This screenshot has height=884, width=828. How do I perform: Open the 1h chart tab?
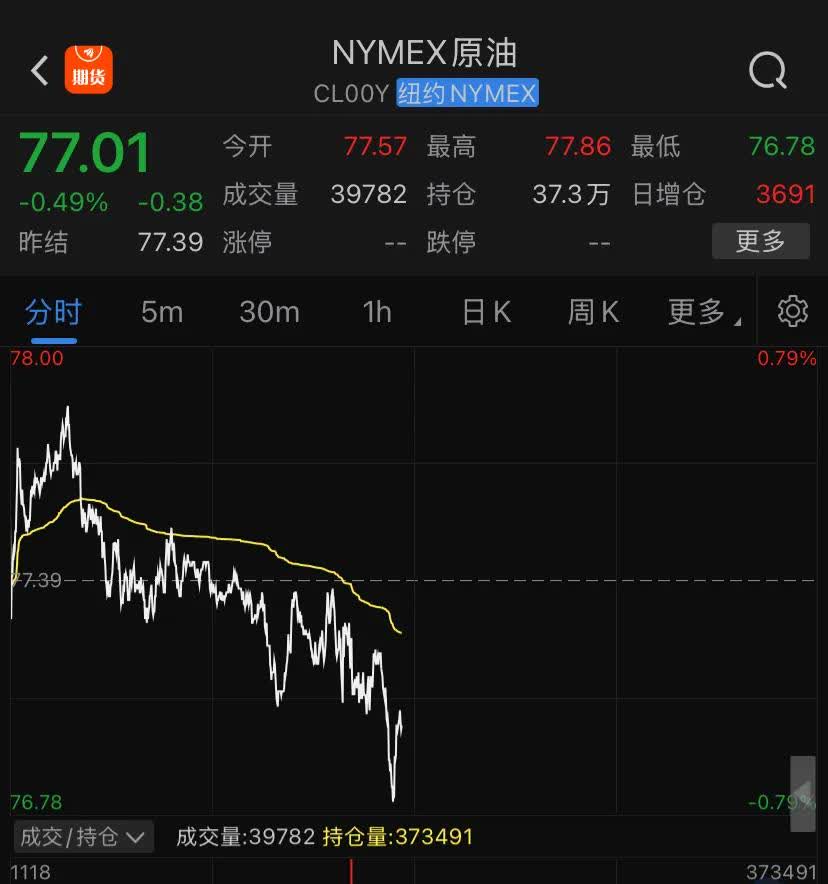tap(376, 312)
